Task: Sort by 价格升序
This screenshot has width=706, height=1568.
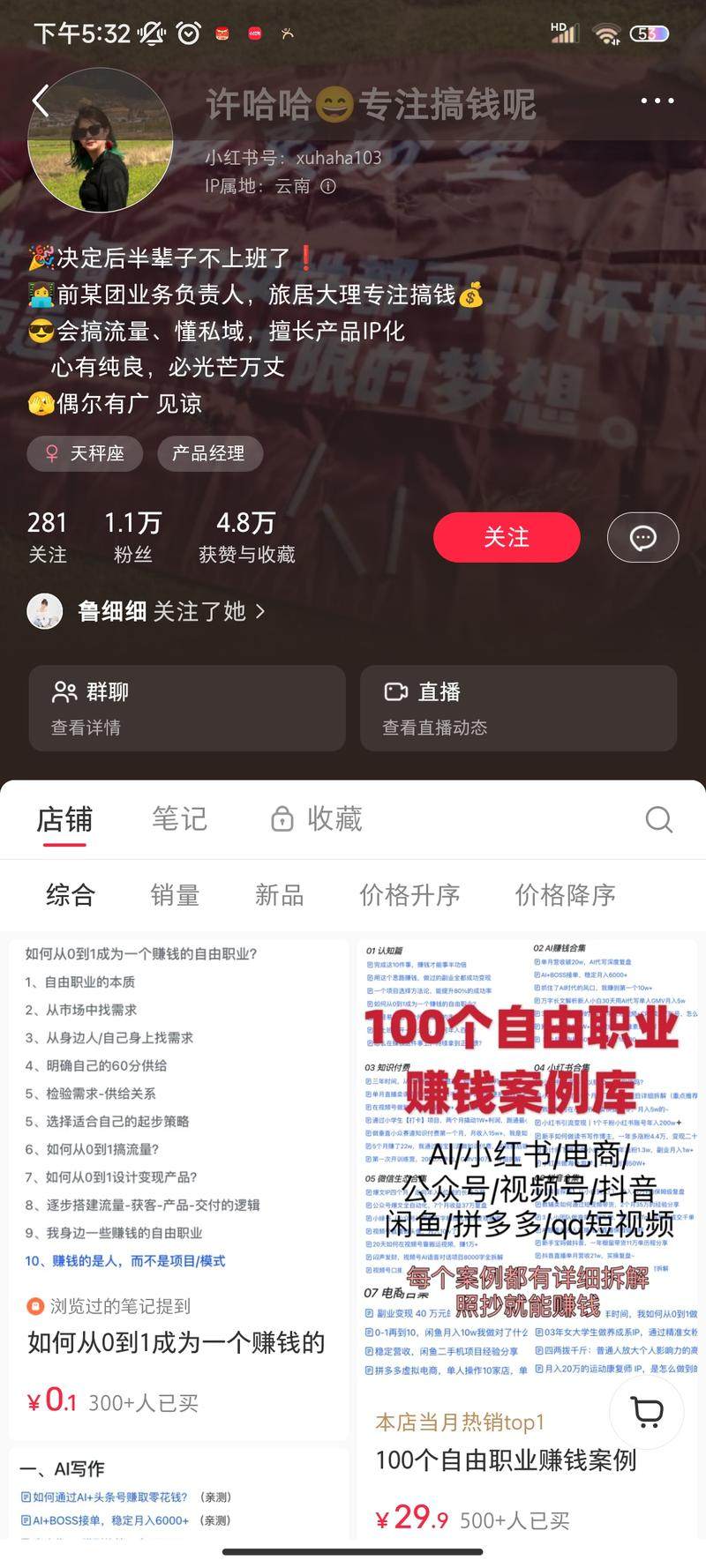Action: click(409, 895)
